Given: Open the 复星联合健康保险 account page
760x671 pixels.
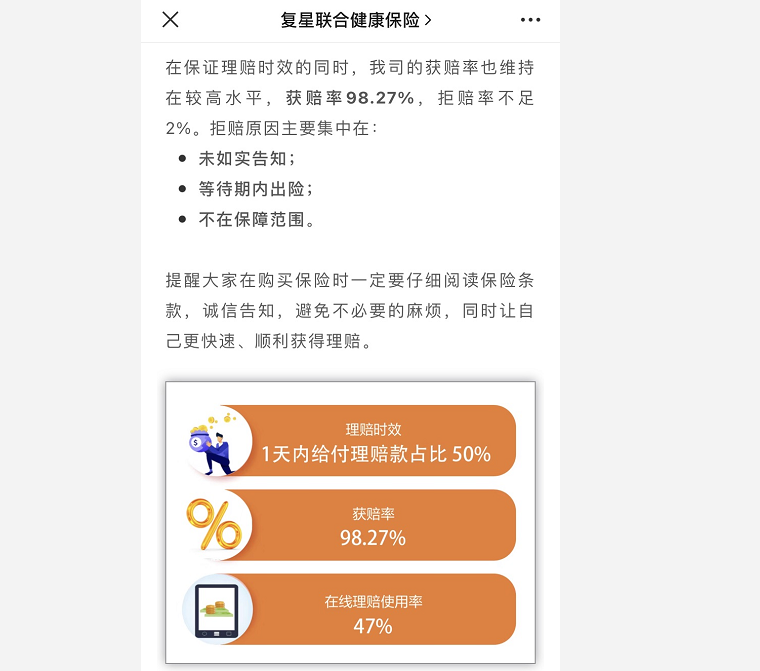Looking at the screenshot, I should tap(357, 20).
